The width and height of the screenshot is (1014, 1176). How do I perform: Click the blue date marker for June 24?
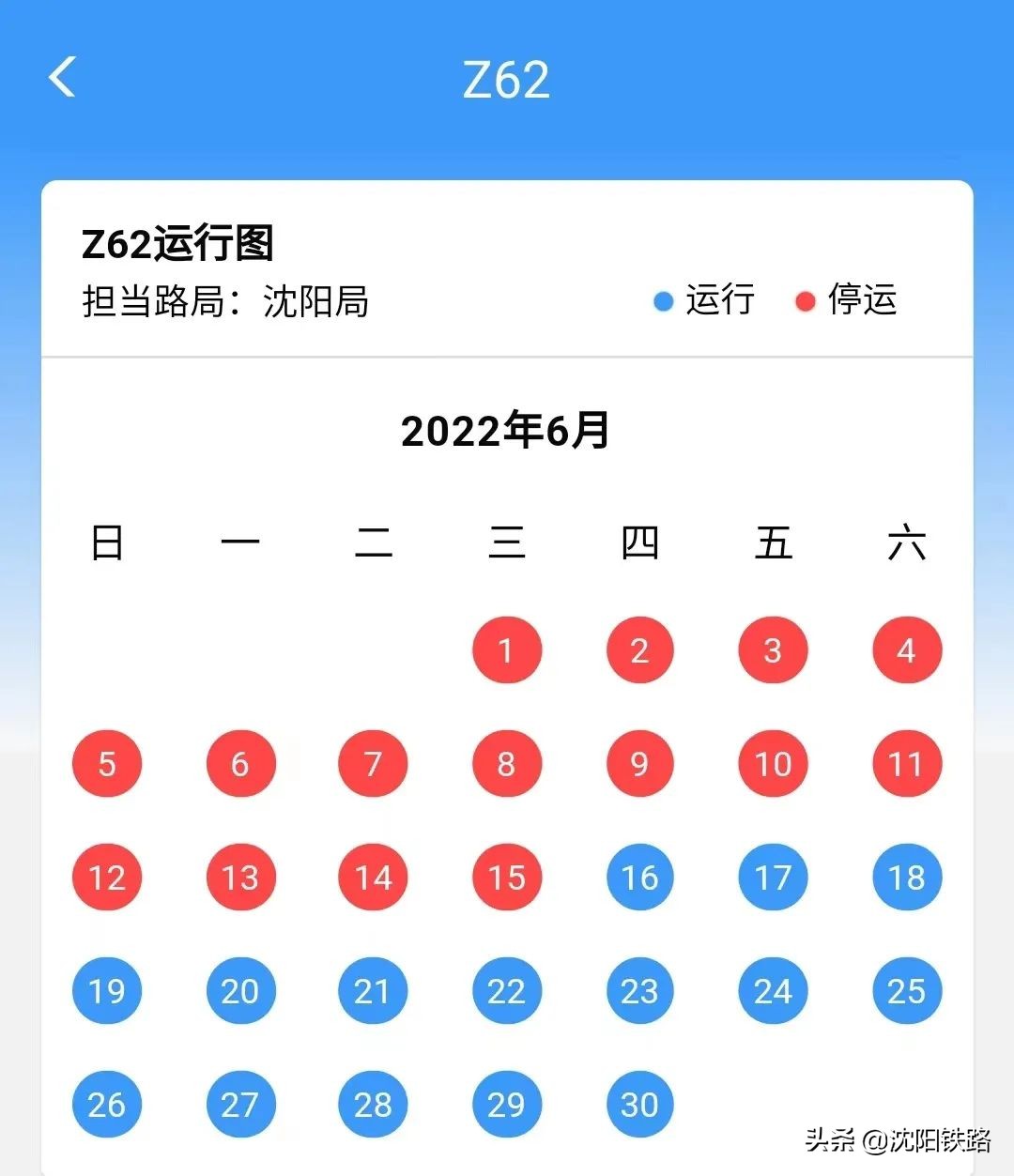click(773, 991)
